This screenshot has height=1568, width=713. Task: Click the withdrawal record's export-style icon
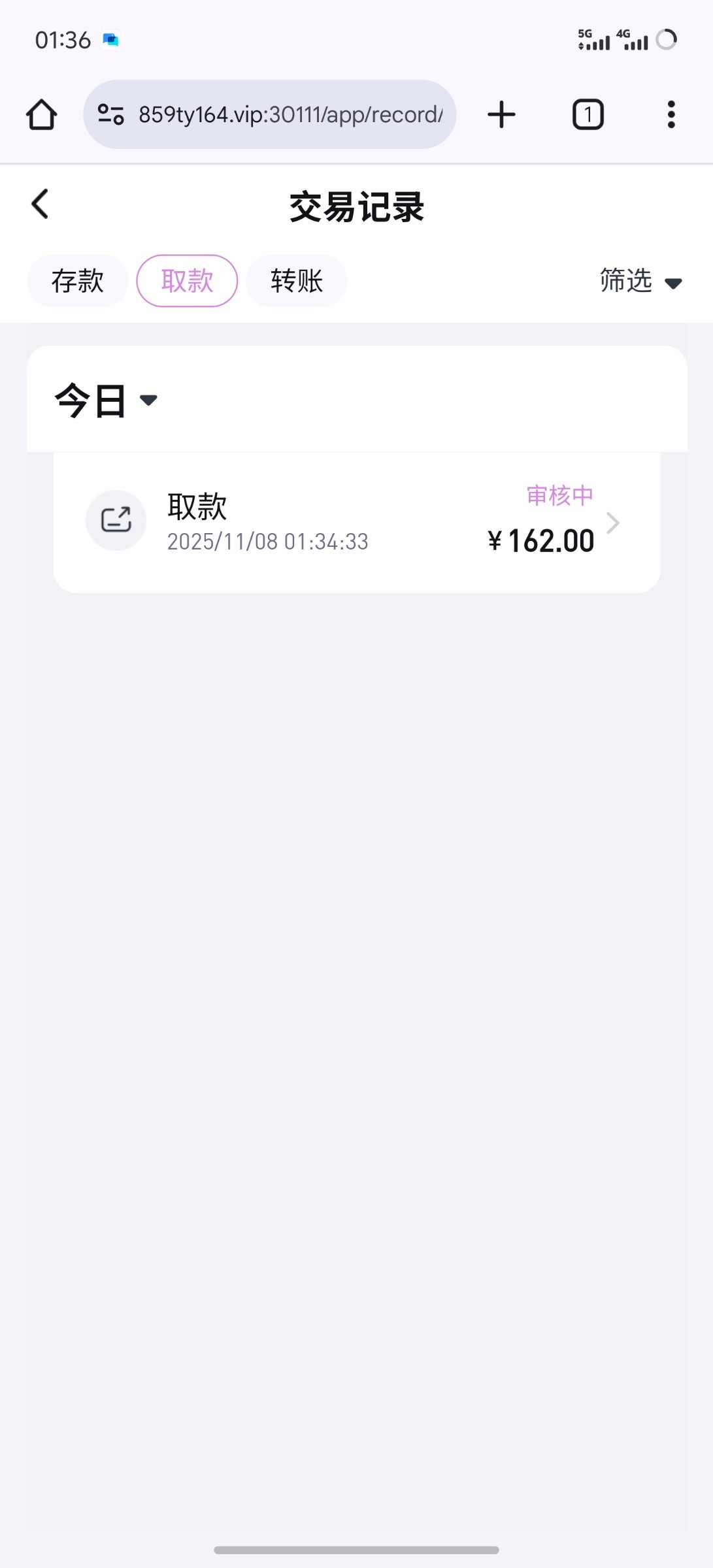coord(115,520)
